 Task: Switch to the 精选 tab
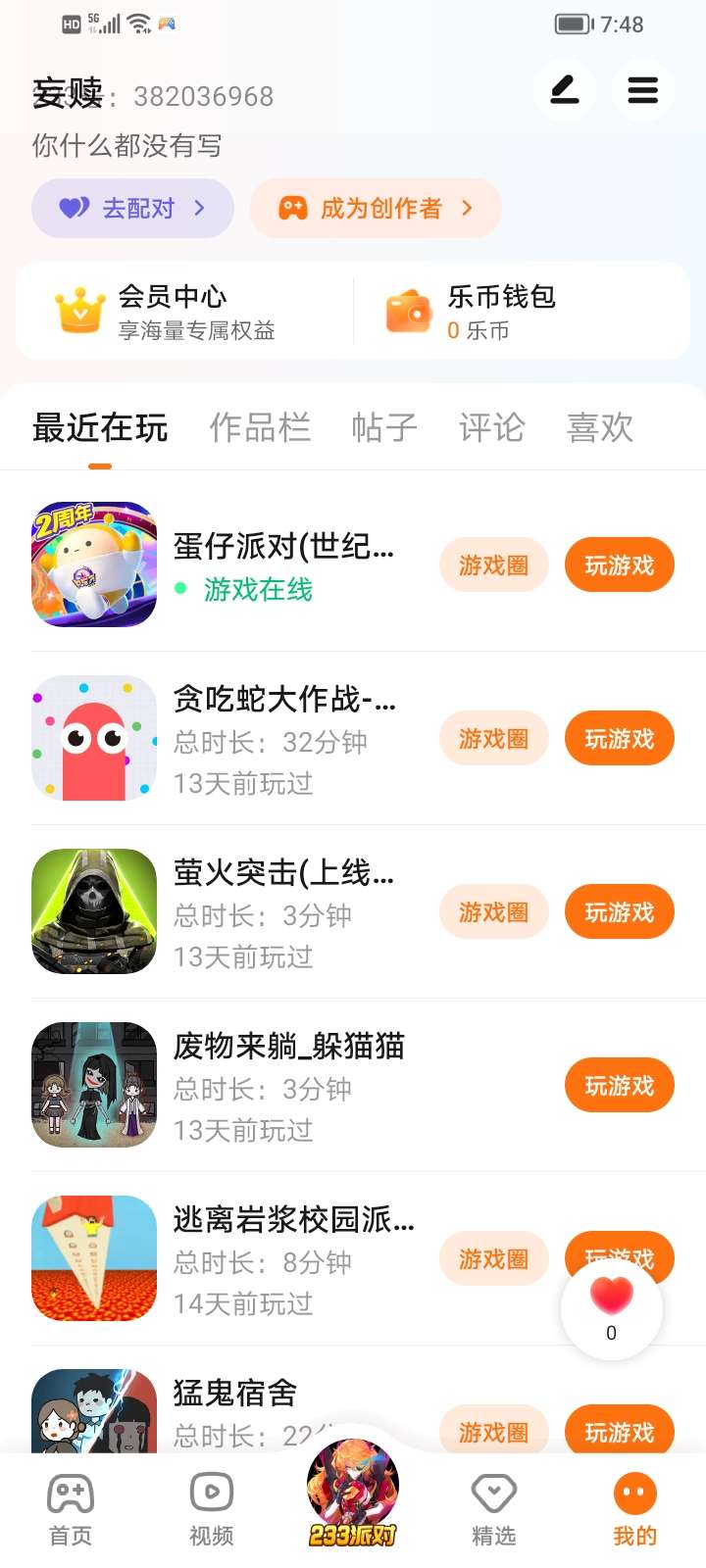point(493,1509)
